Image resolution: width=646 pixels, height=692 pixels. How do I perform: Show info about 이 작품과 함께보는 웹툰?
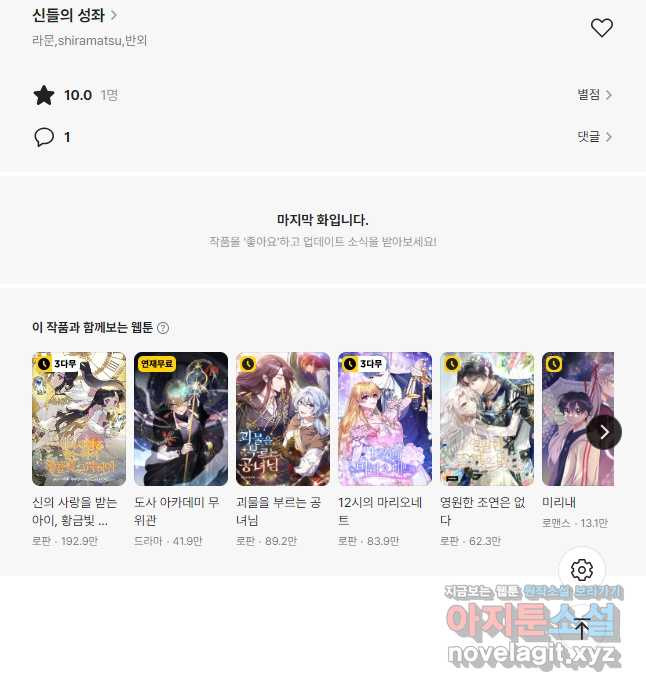pyautogui.click(x=163, y=328)
